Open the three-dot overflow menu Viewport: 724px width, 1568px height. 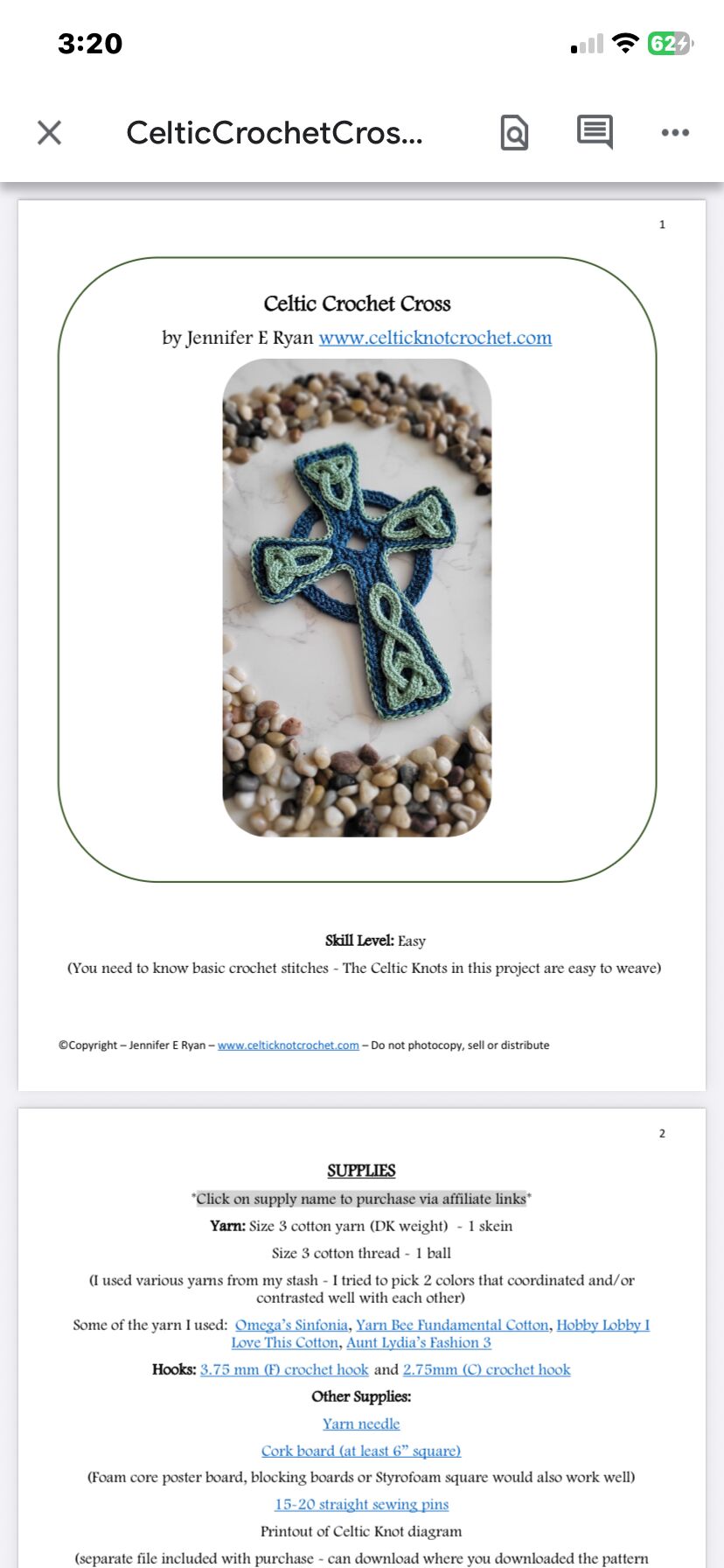tap(675, 133)
